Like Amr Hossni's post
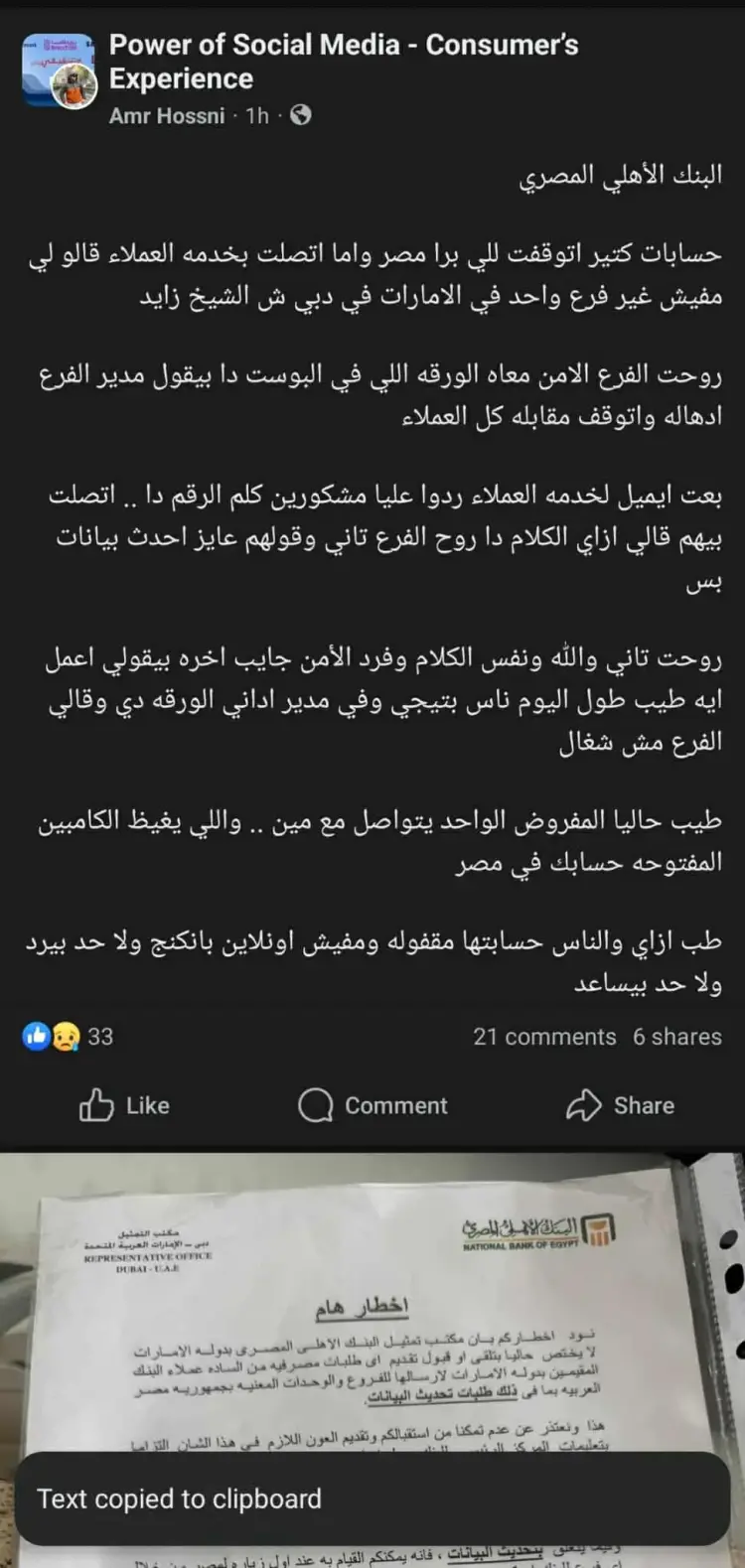 pyautogui.click(x=124, y=1105)
